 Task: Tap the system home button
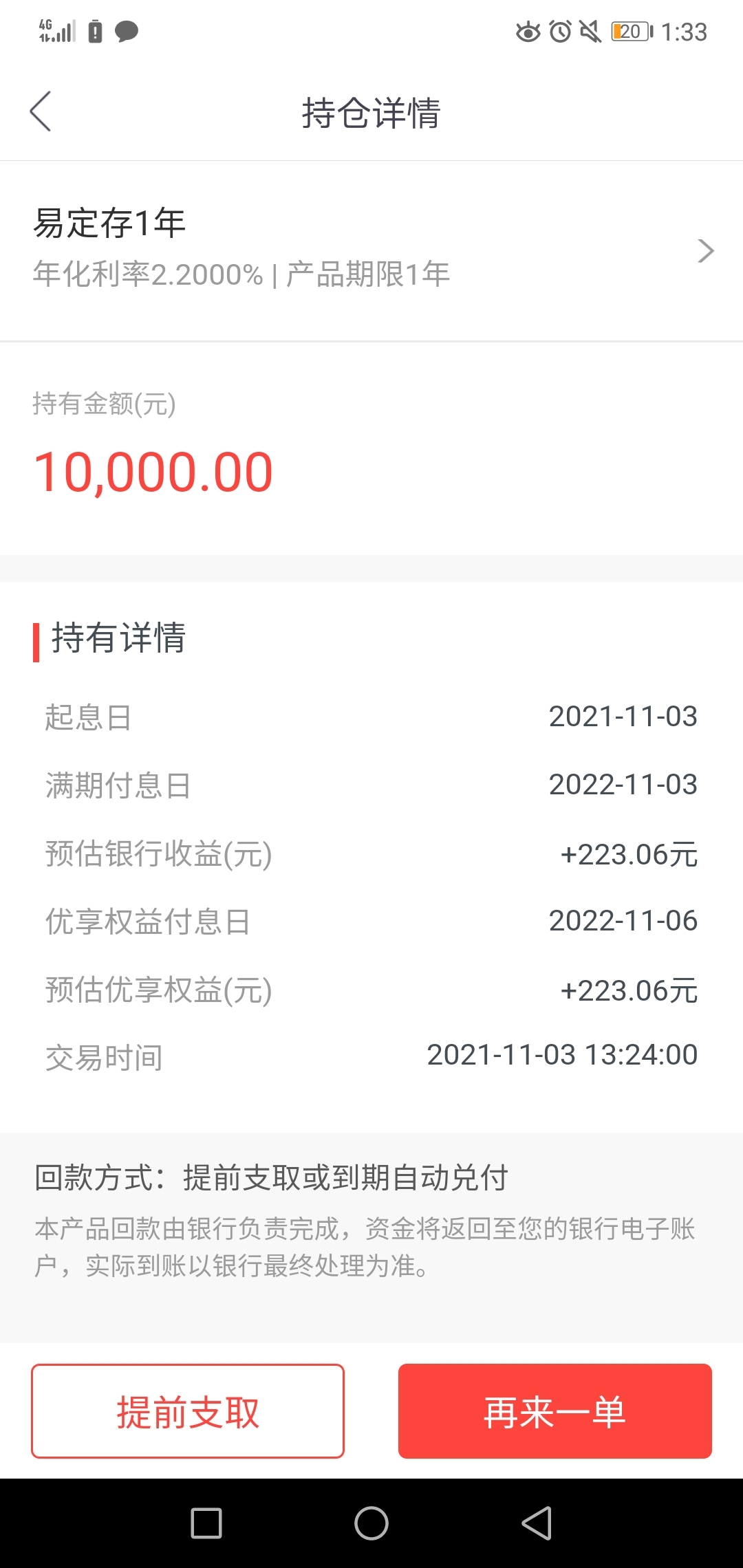pyautogui.click(x=371, y=1523)
